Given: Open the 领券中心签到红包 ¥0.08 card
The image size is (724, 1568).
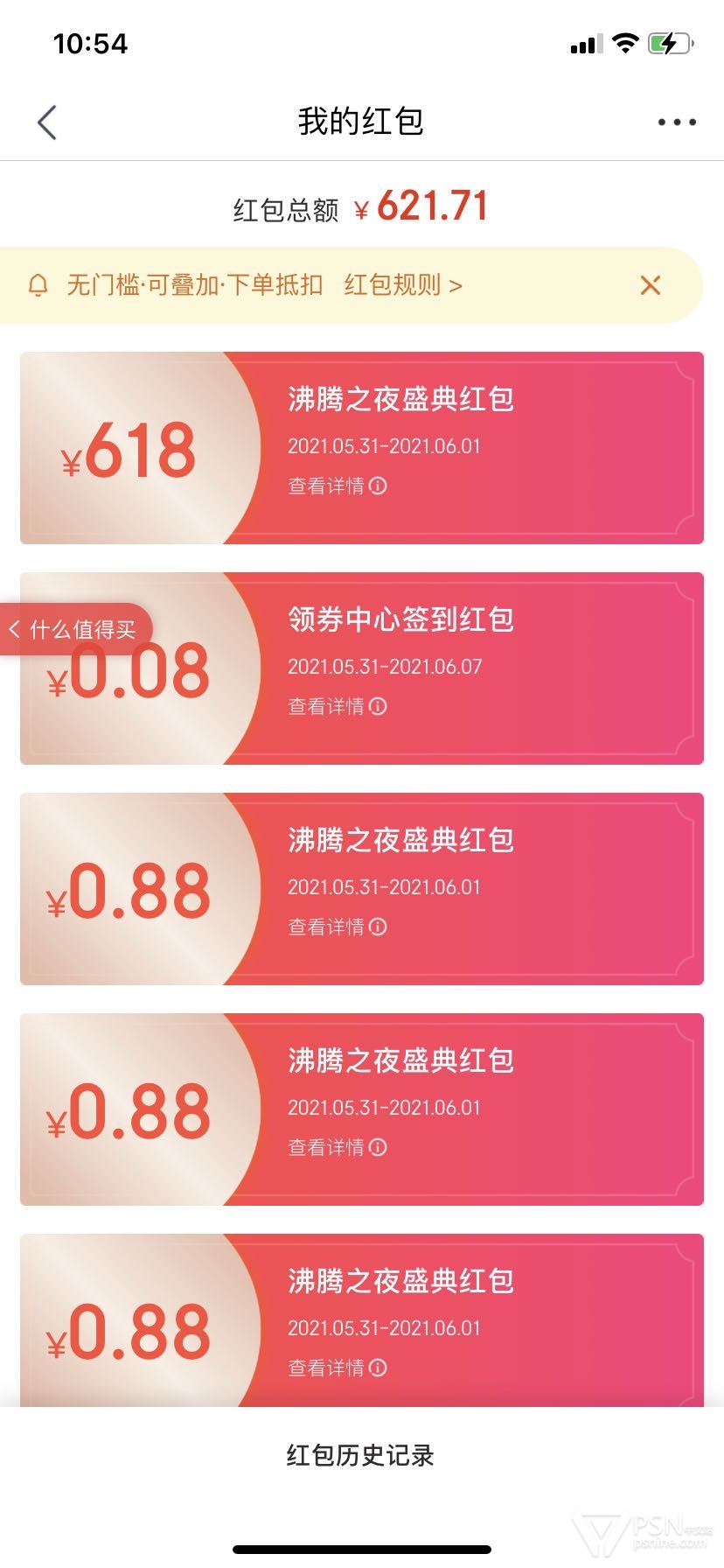Looking at the screenshot, I should (x=362, y=668).
